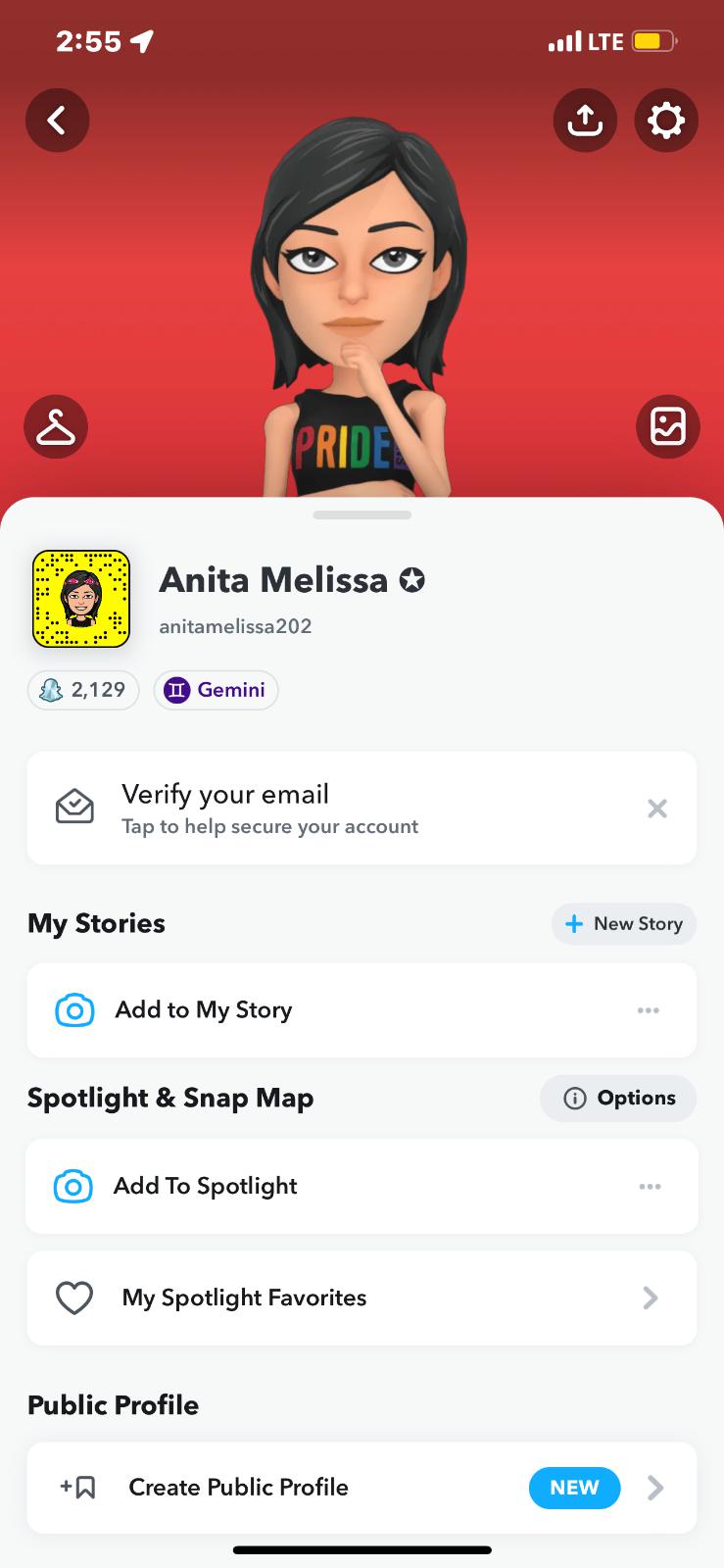Open settings with the gear icon
Image resolution: width=724 pixels, height=1568 pixels.
[x=666, y=121]
